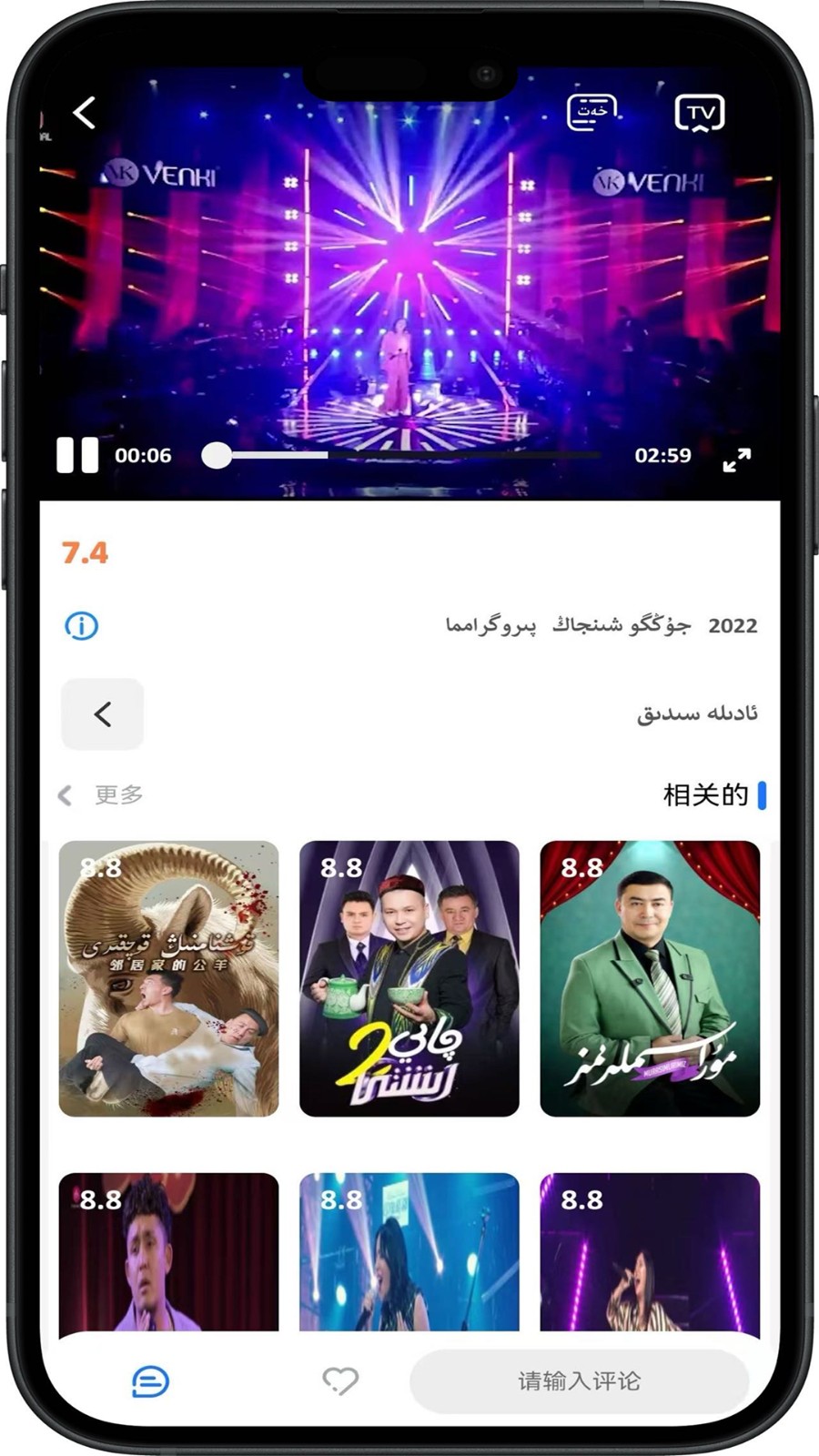Viewport: 819px width, 1456px height.
Task: Tap the 请输入评论 comment field
Action: click(579, 1381)
